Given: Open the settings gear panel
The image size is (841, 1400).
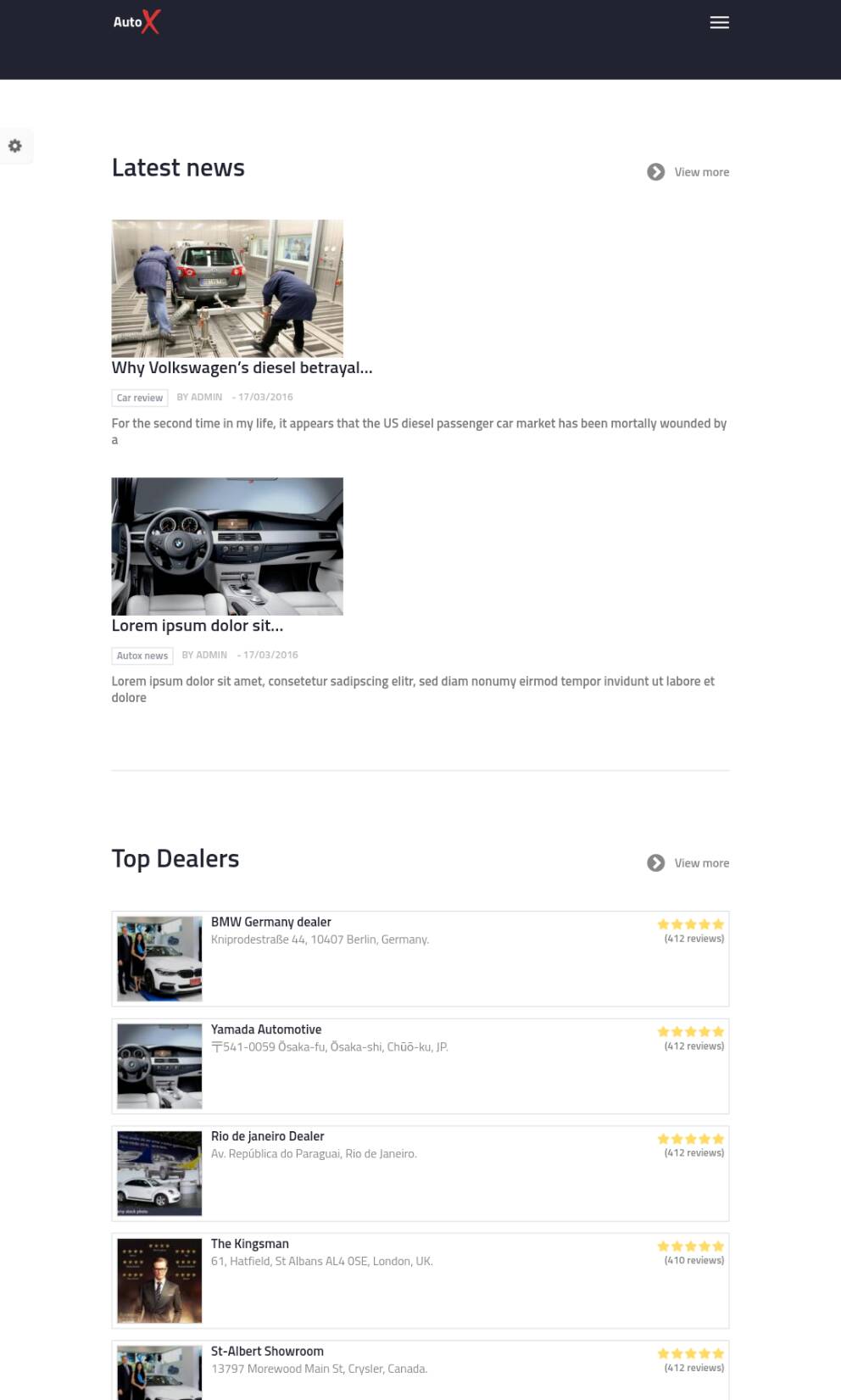Looking at the screenshot, I should pos(15,146).
